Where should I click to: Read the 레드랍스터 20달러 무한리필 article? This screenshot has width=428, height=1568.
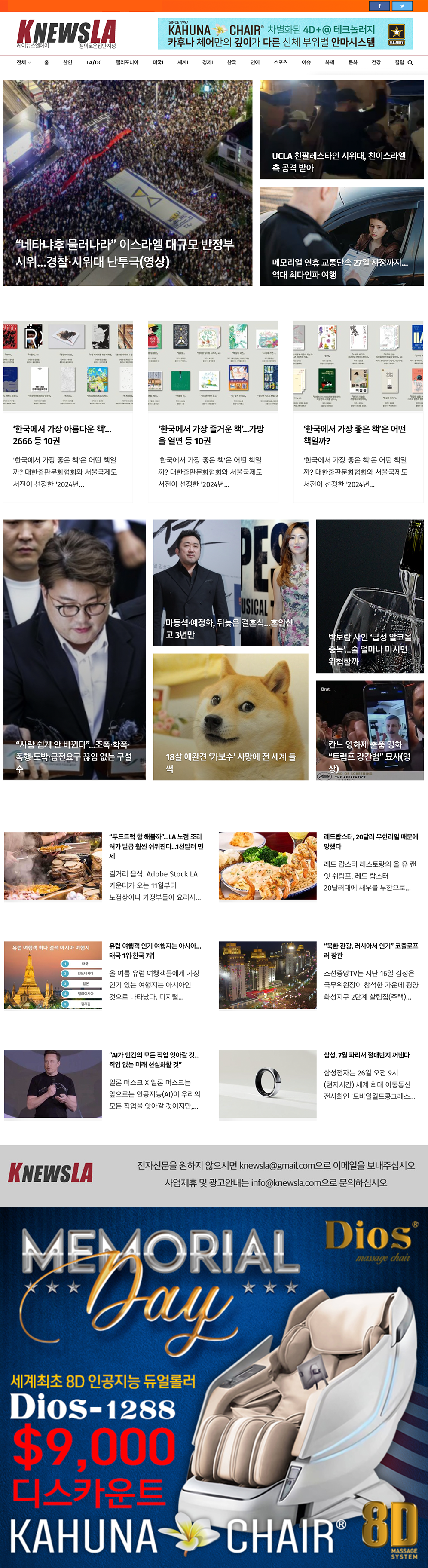click(x=370, y=841)
